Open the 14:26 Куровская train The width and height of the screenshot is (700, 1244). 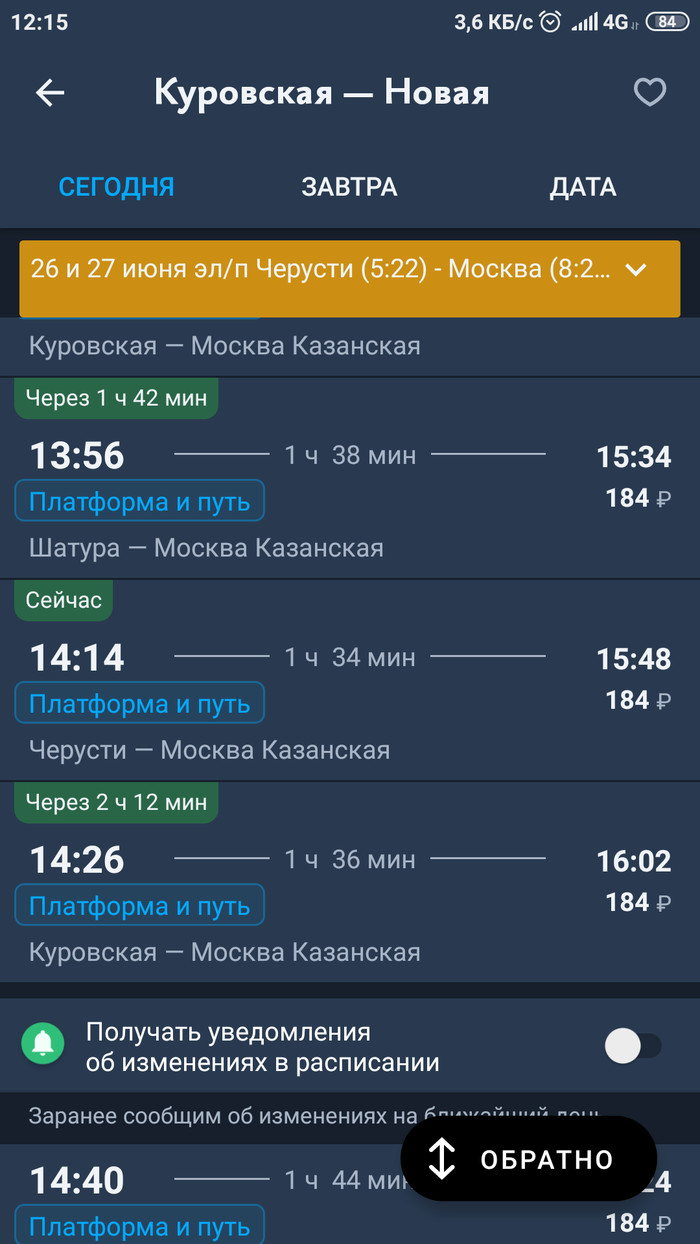[350, 860]
